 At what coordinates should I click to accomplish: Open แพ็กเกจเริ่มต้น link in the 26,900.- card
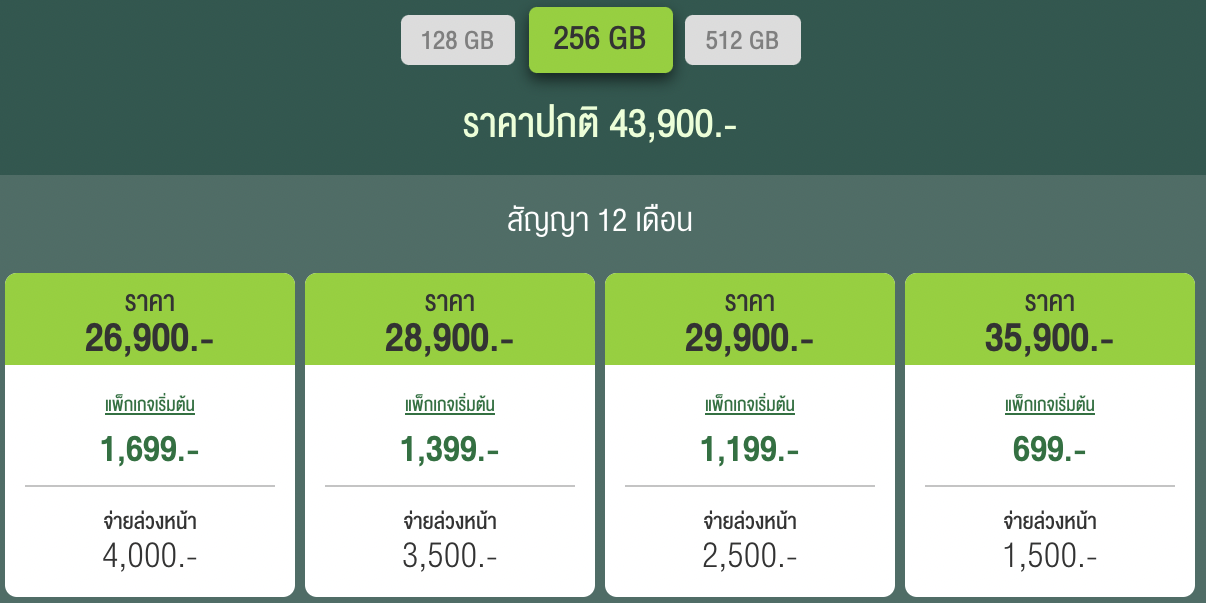coord(150,405)
